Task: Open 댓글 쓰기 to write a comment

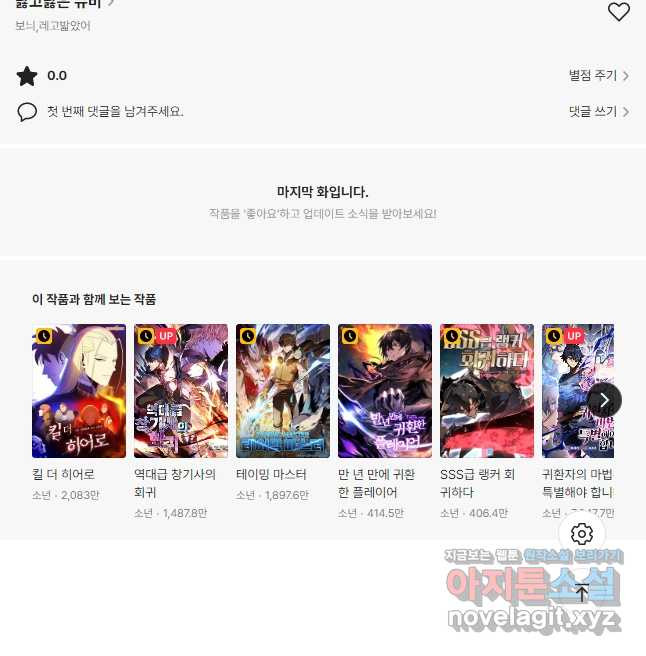Action: (x=598, y=112)
